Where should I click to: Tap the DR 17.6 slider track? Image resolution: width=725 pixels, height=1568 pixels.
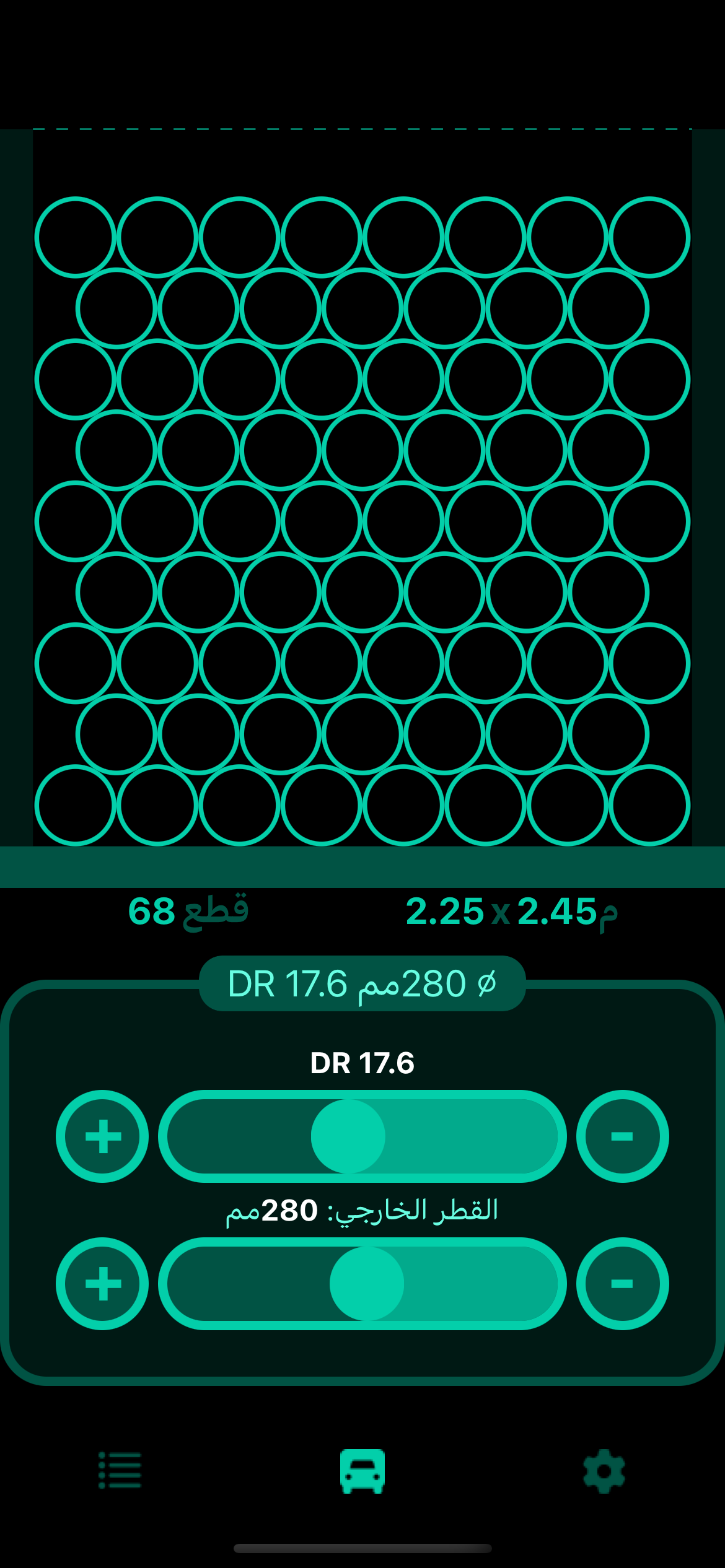click(362, 1136)
